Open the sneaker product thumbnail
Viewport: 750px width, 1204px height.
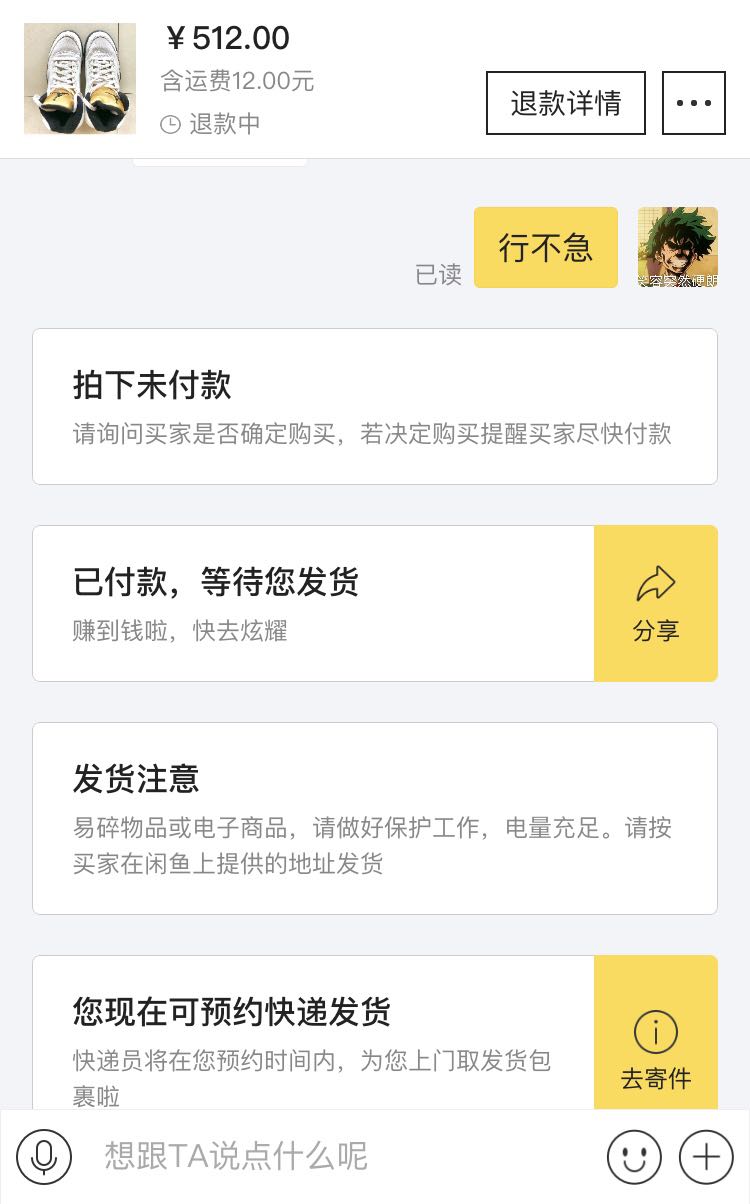(80, 79)
